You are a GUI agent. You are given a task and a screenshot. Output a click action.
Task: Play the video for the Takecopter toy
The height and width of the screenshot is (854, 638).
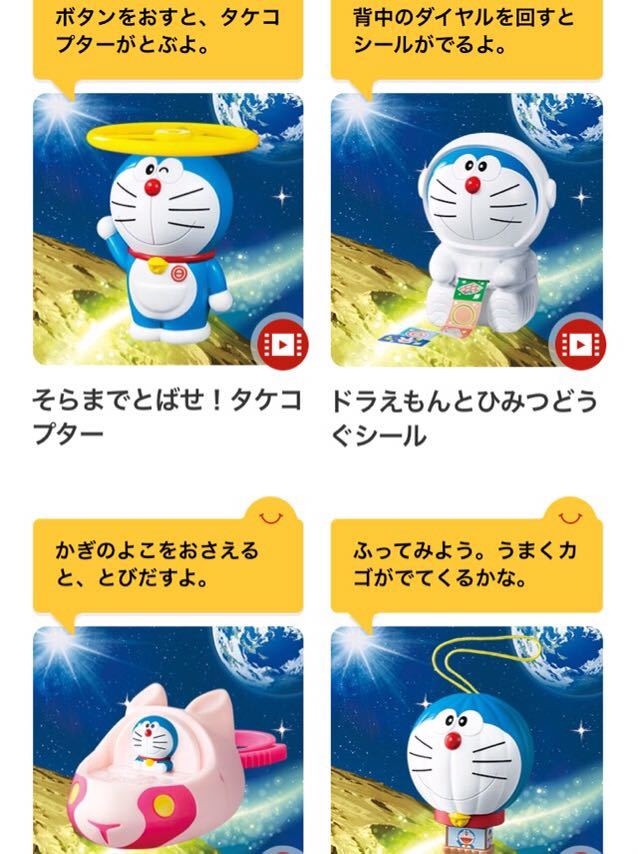(x=283, y=344)
